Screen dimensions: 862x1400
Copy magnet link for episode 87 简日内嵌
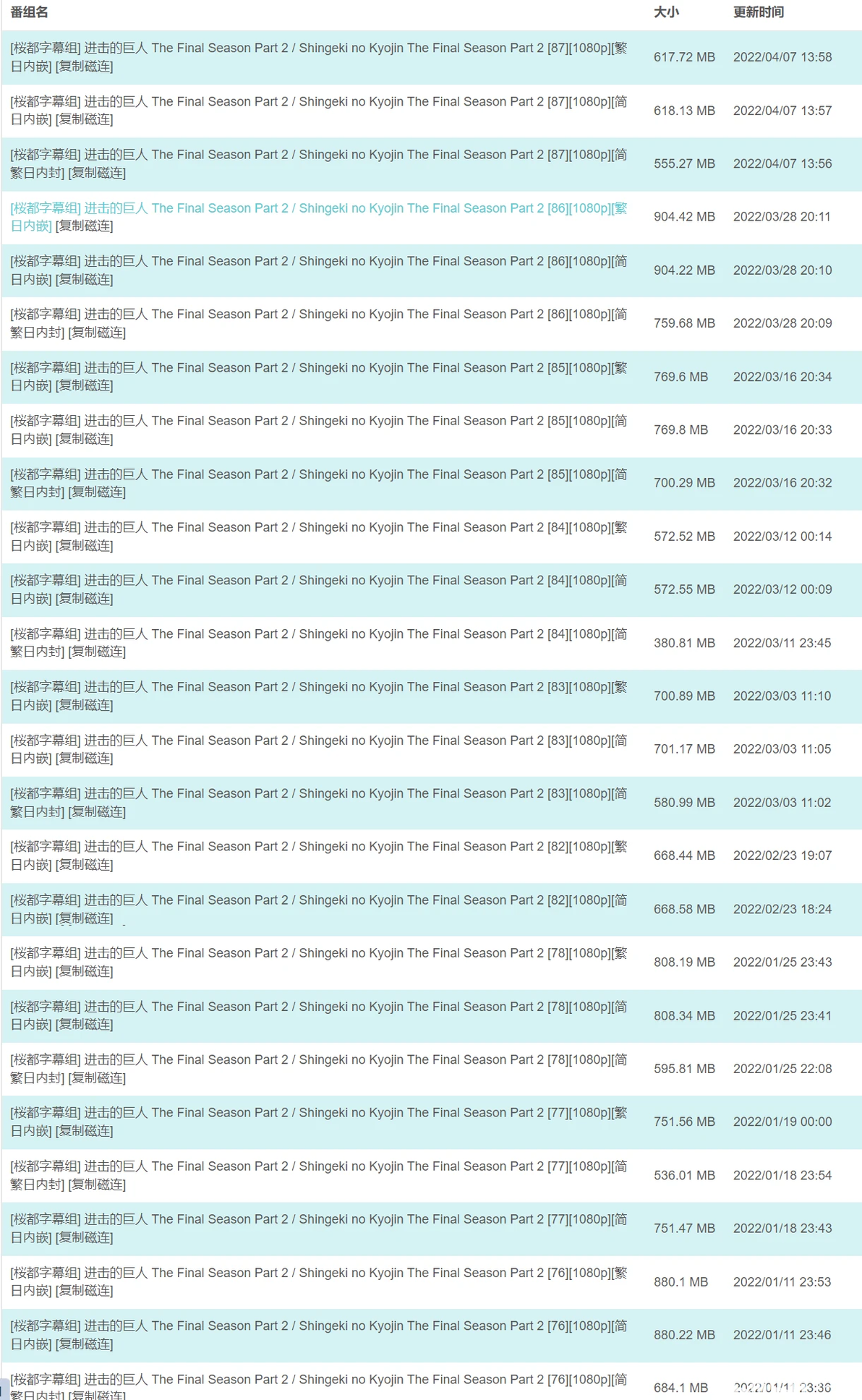click(85, 120)
